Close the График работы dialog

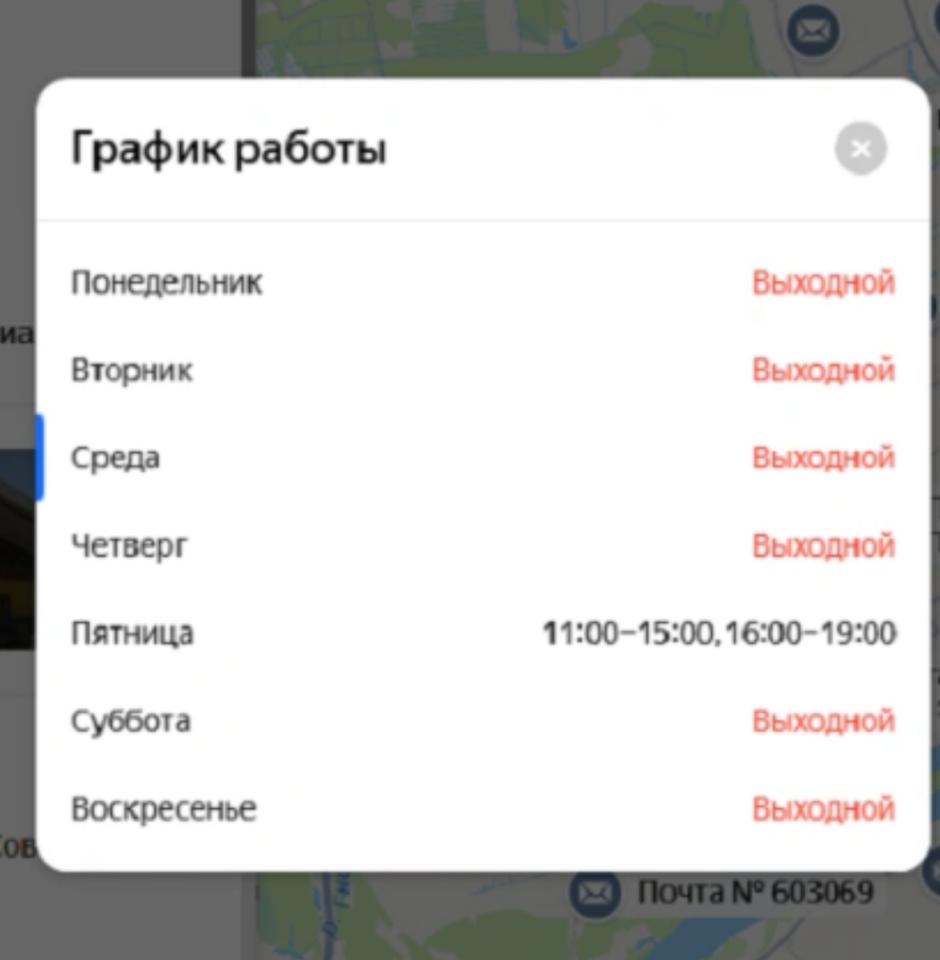coord(860,149)
